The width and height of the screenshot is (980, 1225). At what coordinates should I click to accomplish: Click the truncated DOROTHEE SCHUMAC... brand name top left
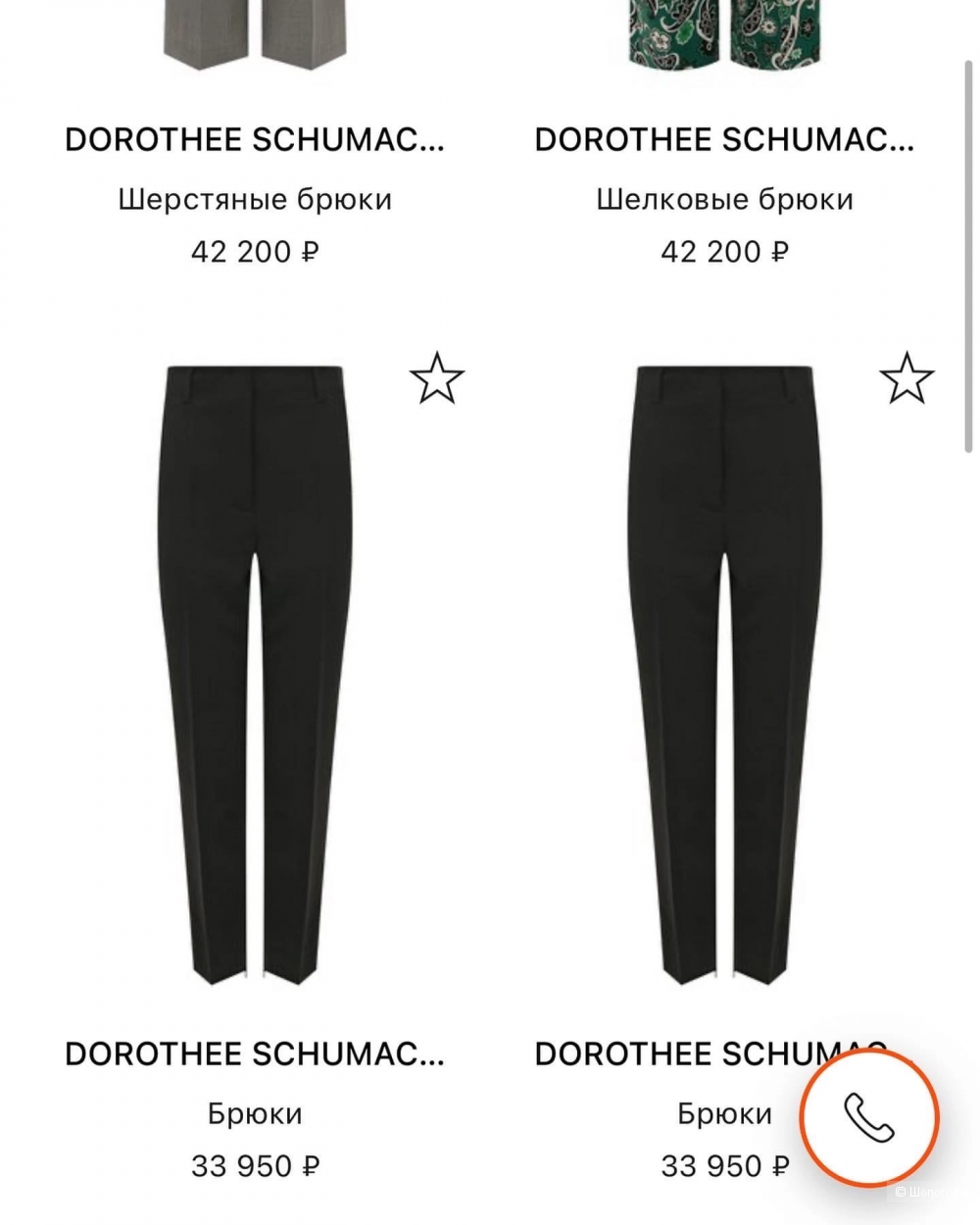tap(255, 140)
